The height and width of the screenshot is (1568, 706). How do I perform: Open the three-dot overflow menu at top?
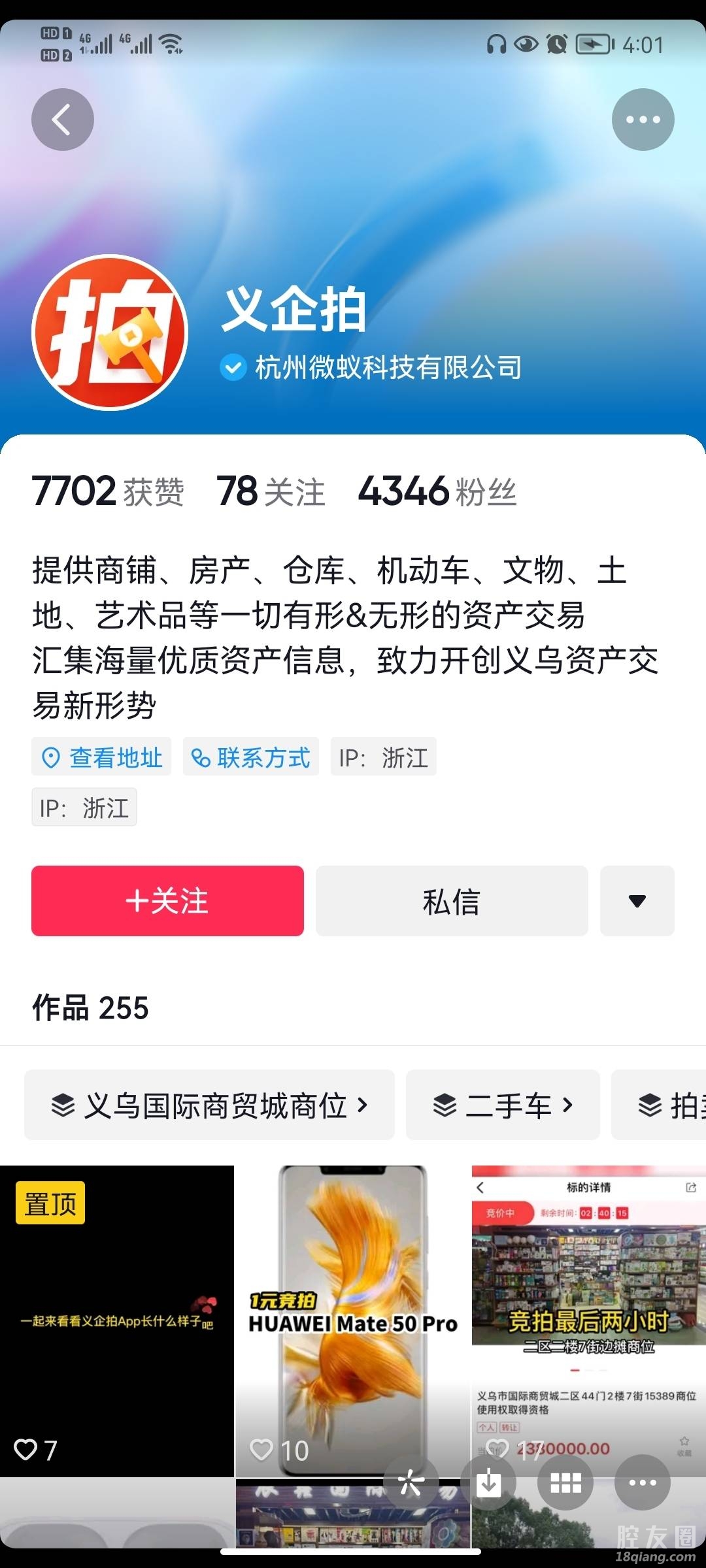(x=643, y=120)
